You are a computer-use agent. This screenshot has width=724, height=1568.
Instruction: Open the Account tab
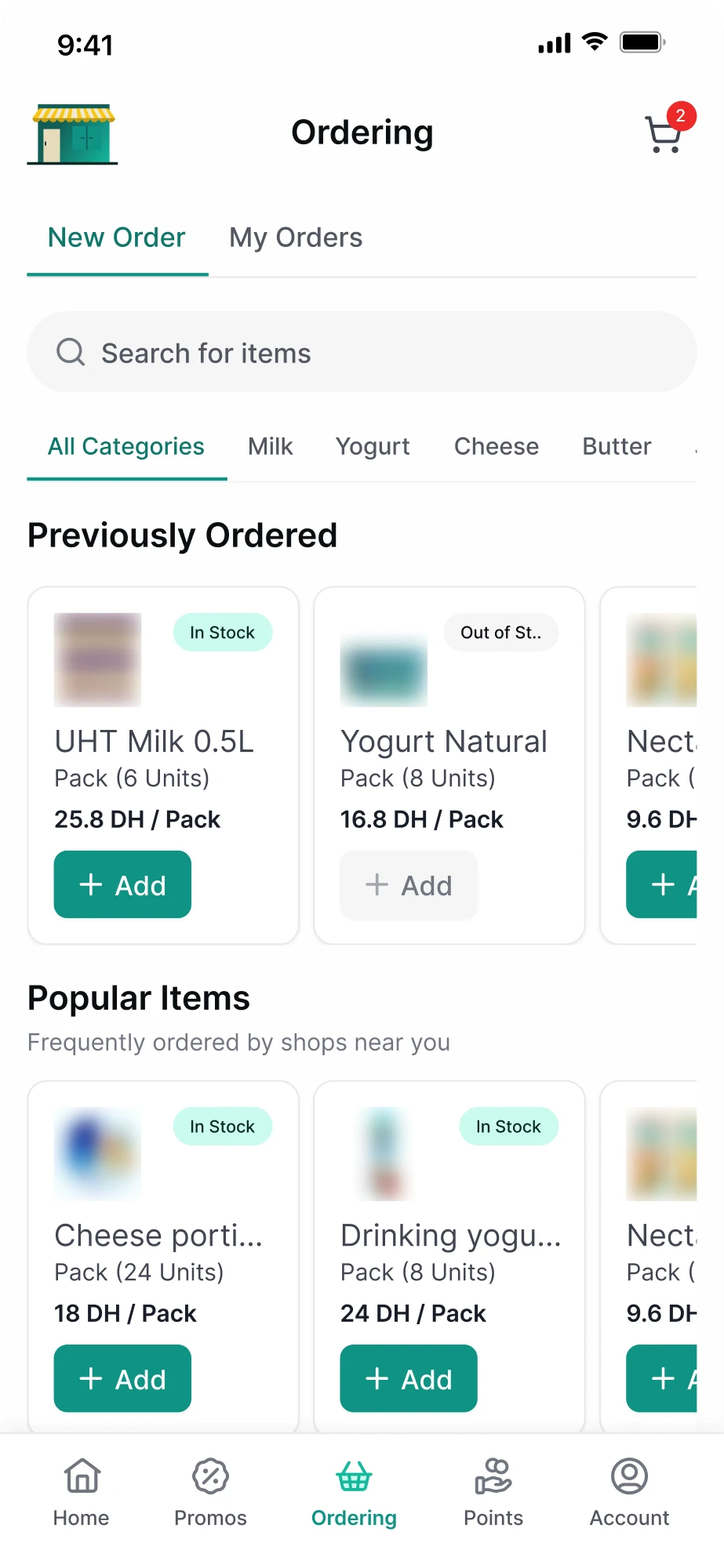(629, 1493)
